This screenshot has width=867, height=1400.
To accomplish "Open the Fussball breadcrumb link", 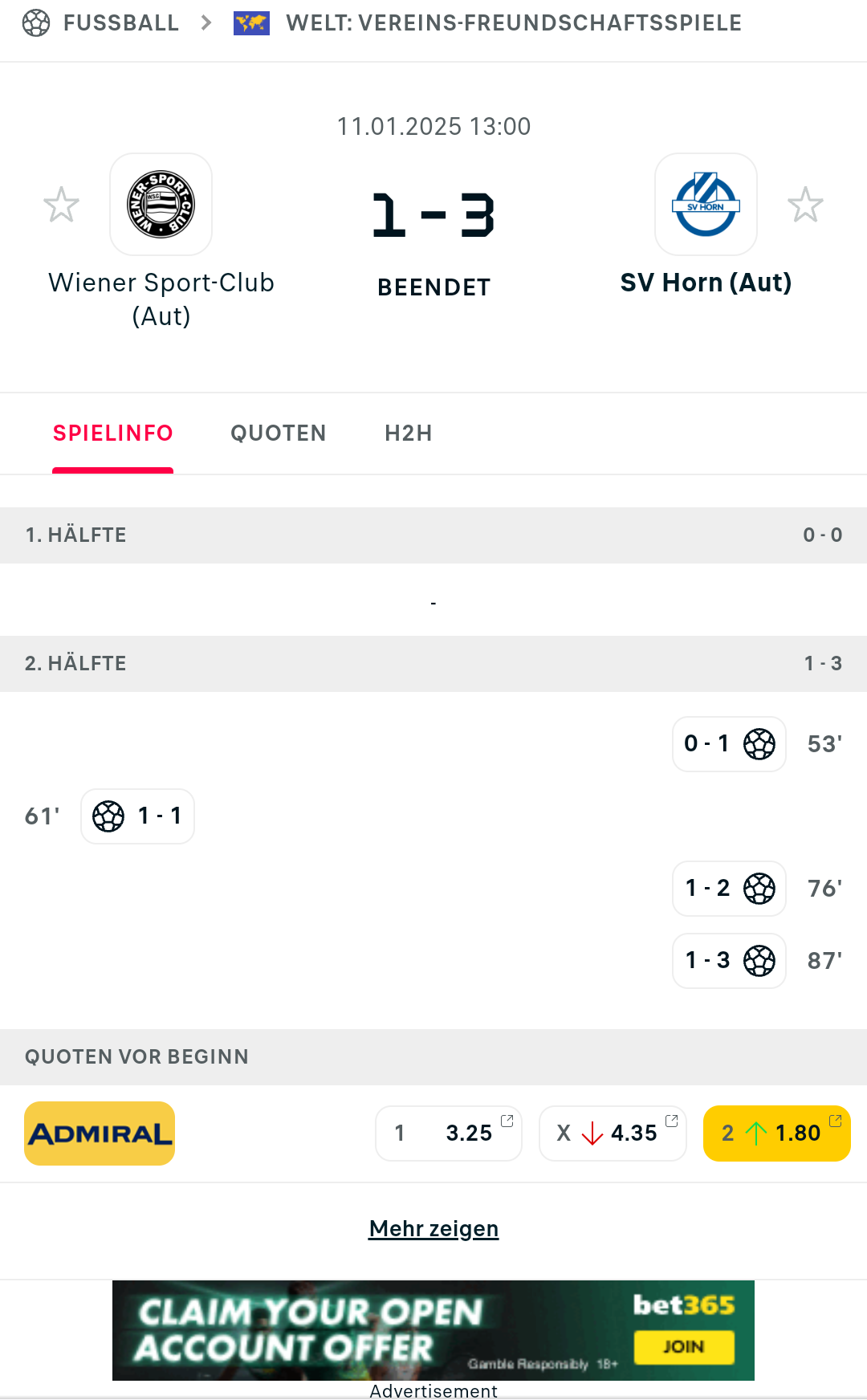I will click(121, 22).
